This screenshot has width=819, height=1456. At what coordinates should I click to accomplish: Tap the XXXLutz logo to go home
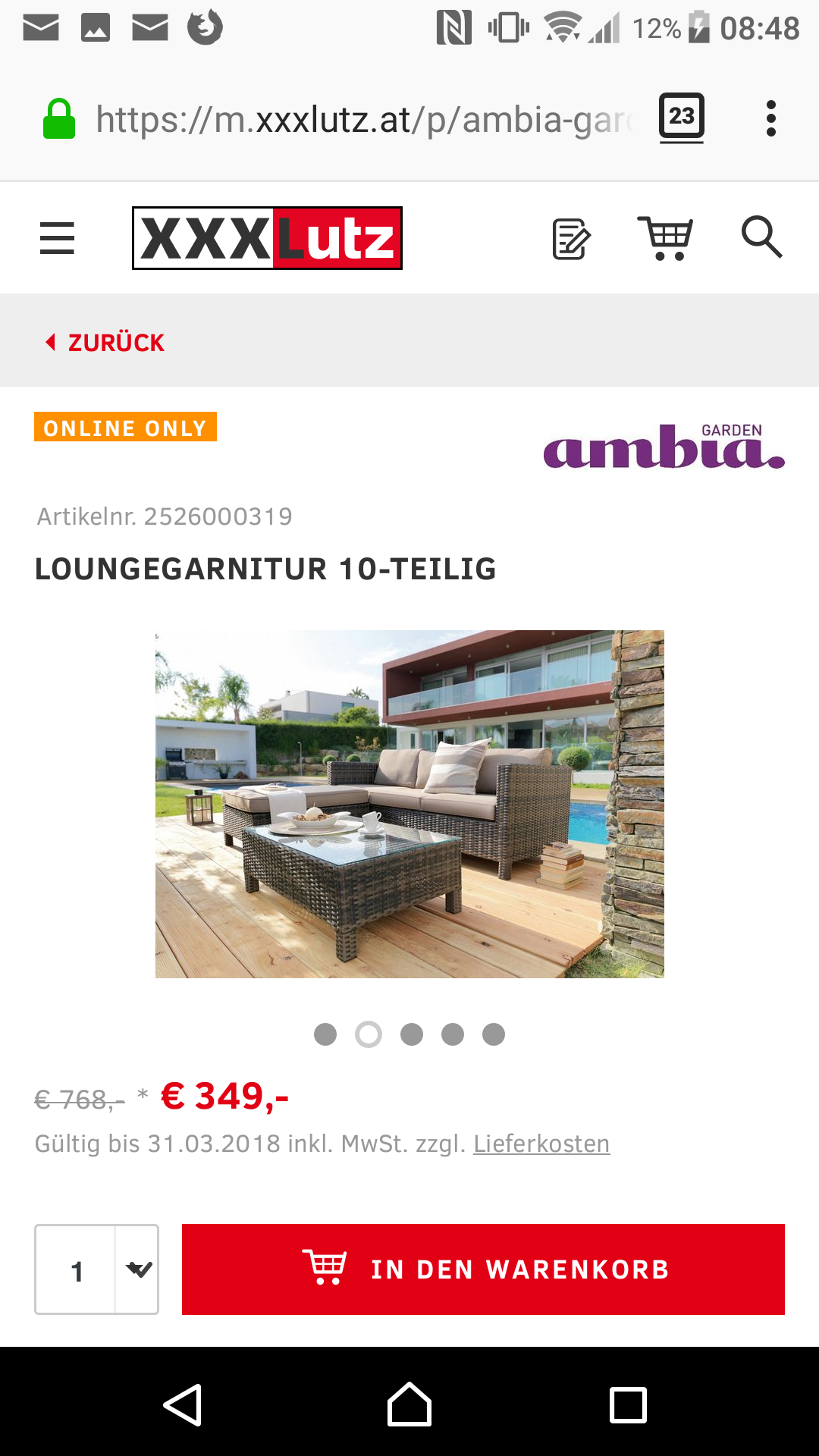pos(267,238)
